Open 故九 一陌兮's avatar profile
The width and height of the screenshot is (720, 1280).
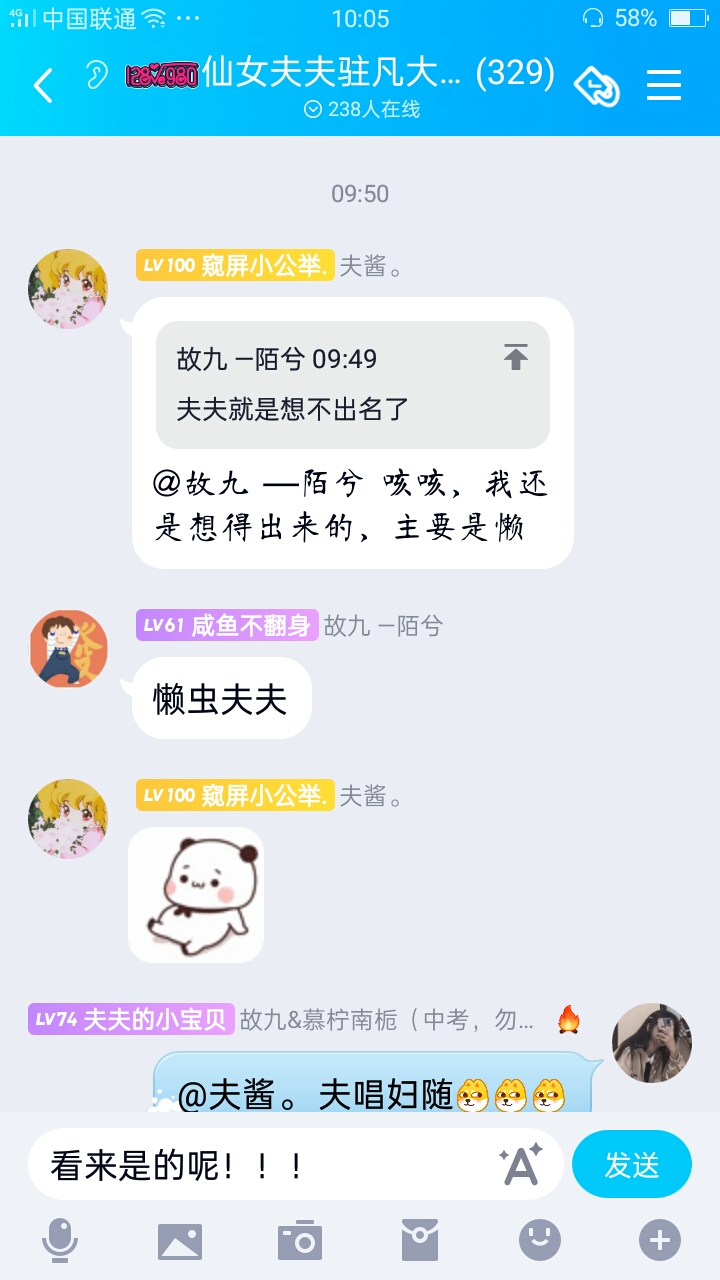[x=68, y=649]
